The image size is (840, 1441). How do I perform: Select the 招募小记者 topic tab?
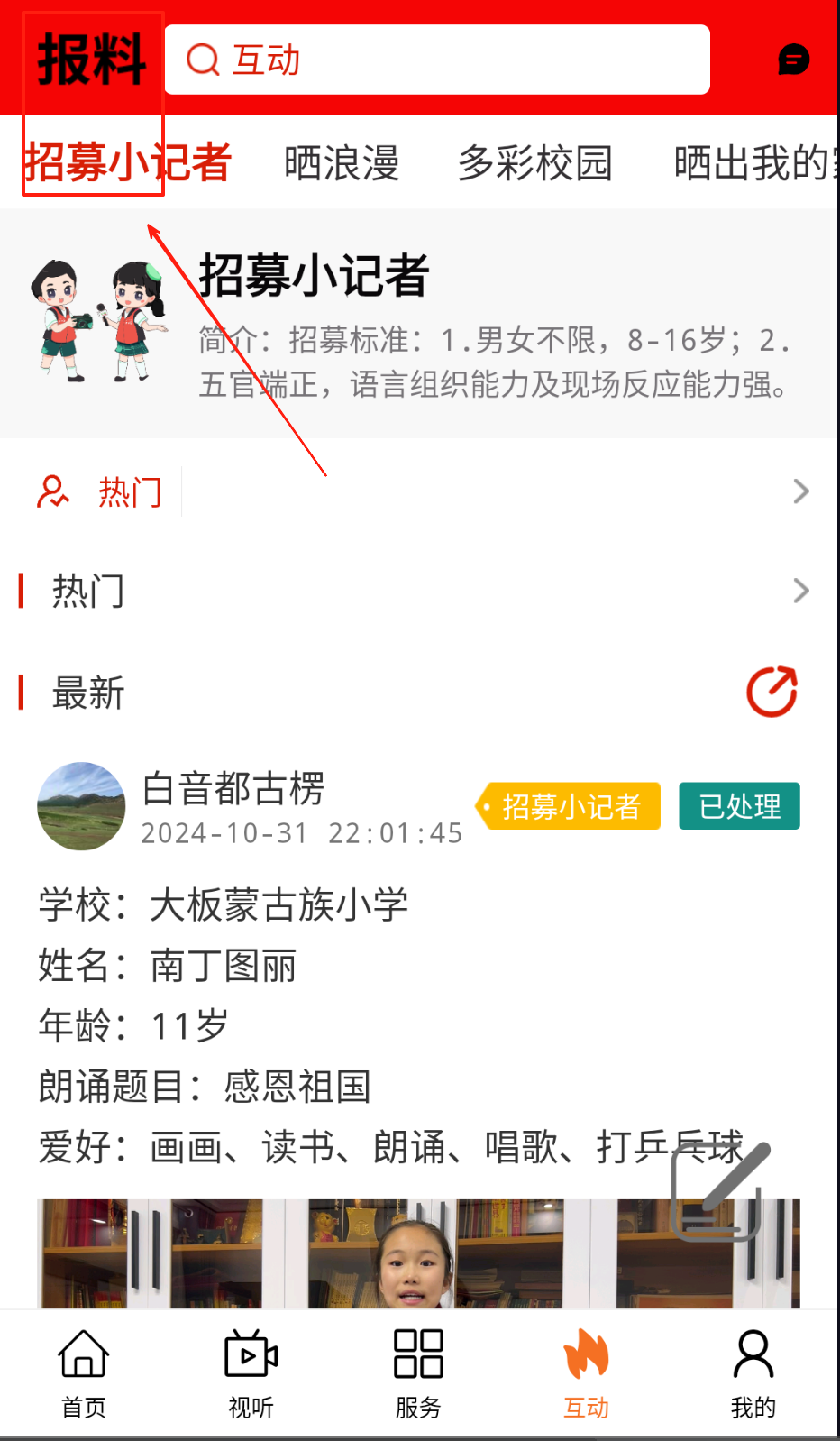127,163
